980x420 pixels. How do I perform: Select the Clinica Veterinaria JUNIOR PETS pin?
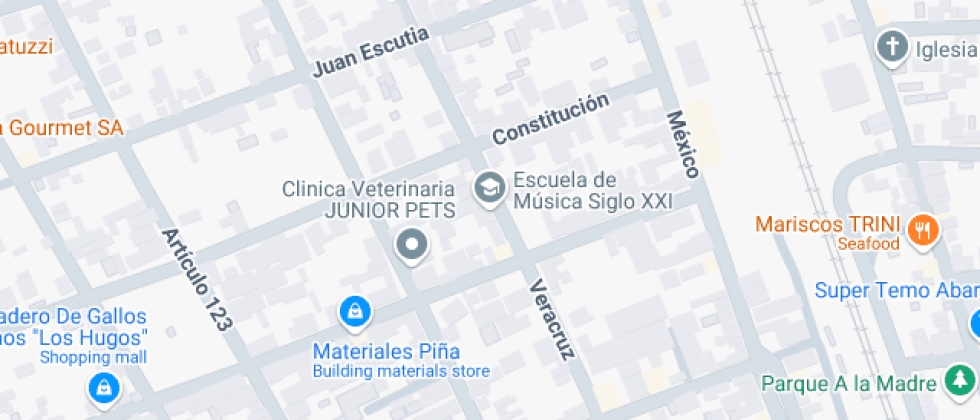(x=411, y=244)
